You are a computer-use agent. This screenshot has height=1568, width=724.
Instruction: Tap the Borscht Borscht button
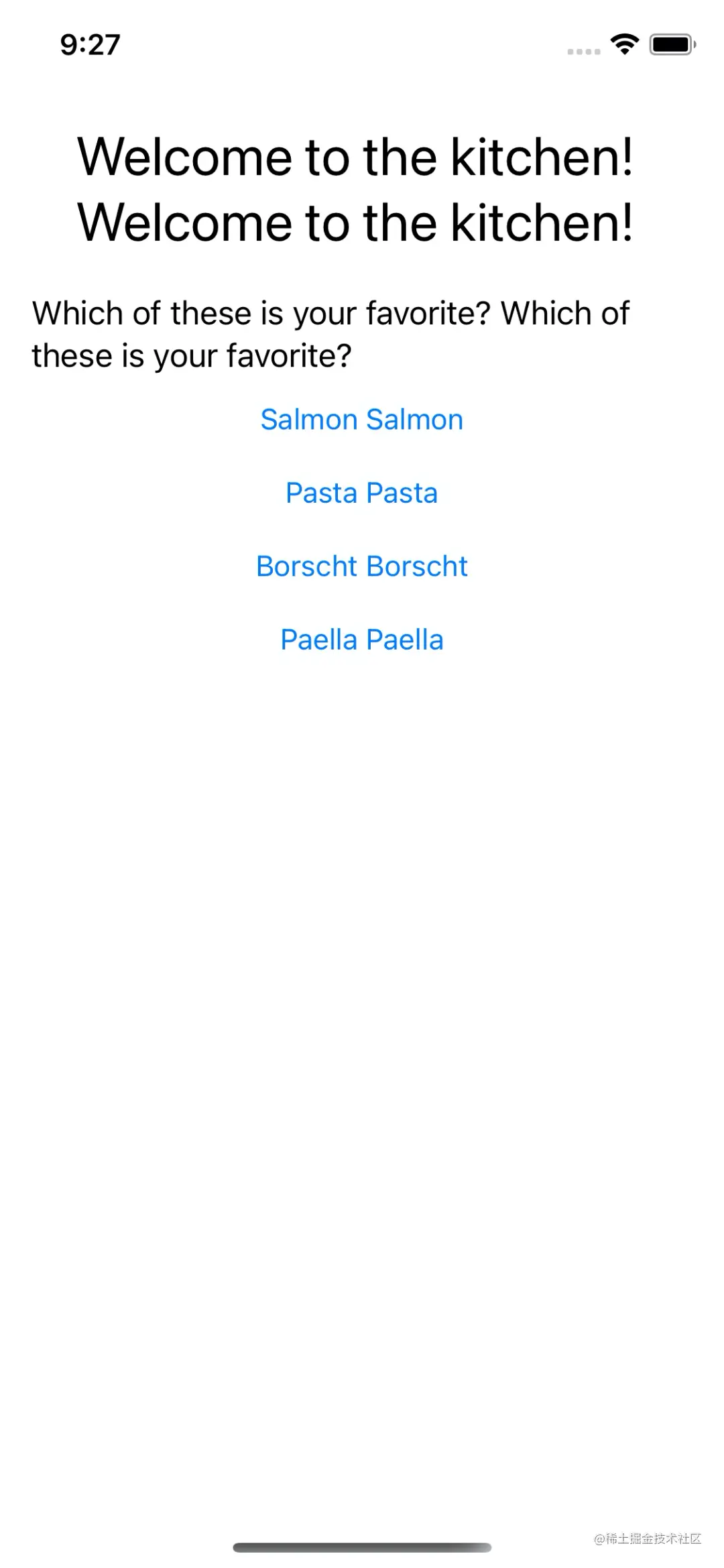(x=361, y=566)
